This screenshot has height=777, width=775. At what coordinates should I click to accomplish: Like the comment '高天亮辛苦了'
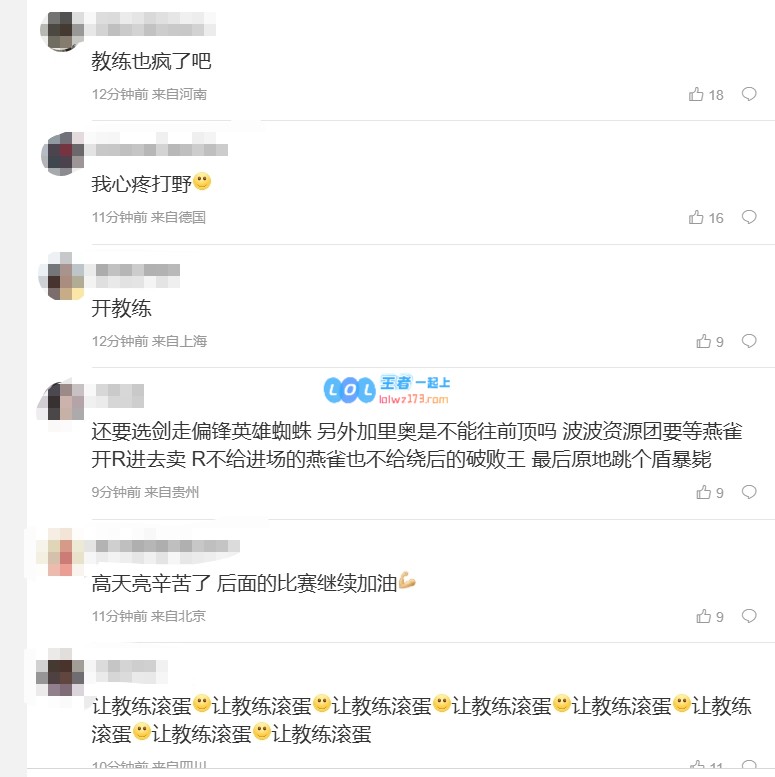703,616
